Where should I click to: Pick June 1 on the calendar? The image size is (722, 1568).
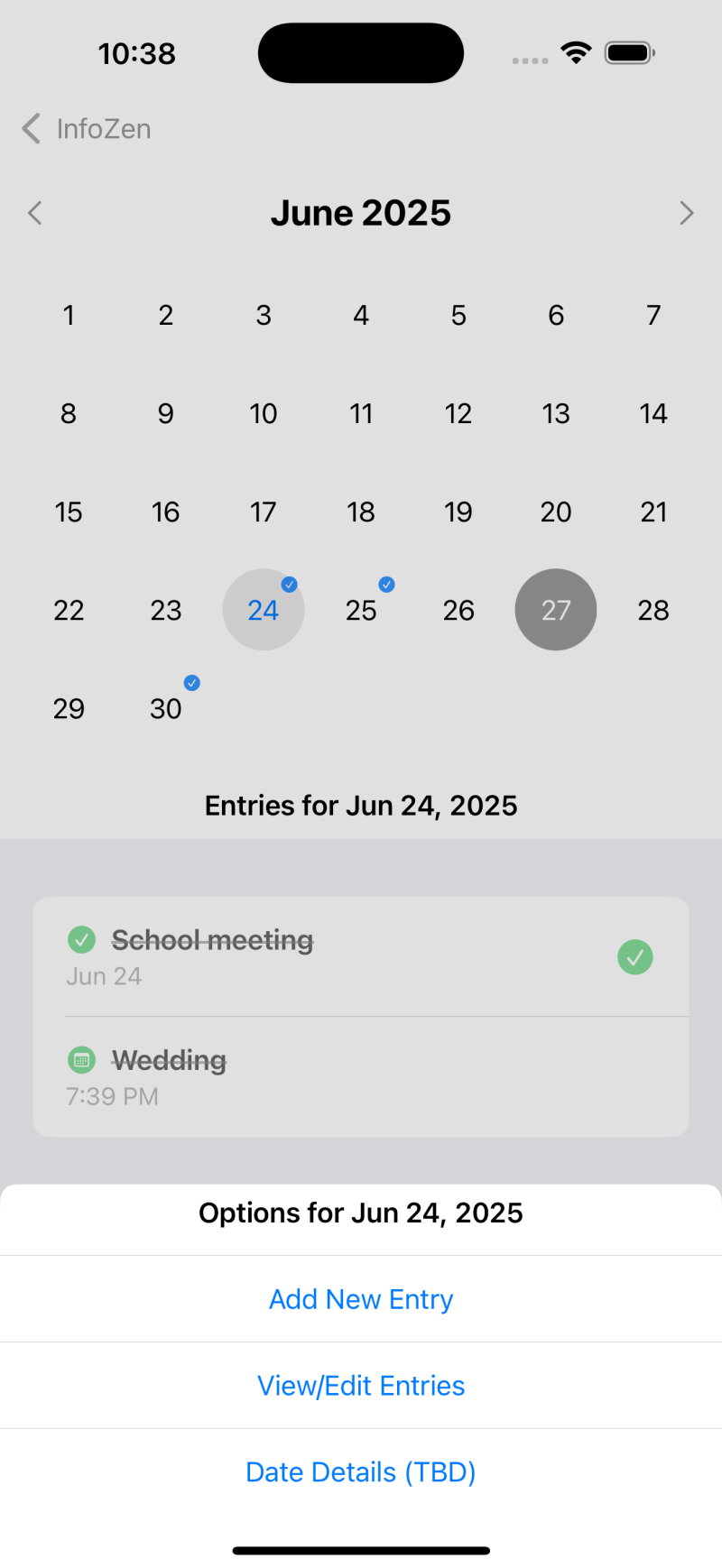(69, 316)
